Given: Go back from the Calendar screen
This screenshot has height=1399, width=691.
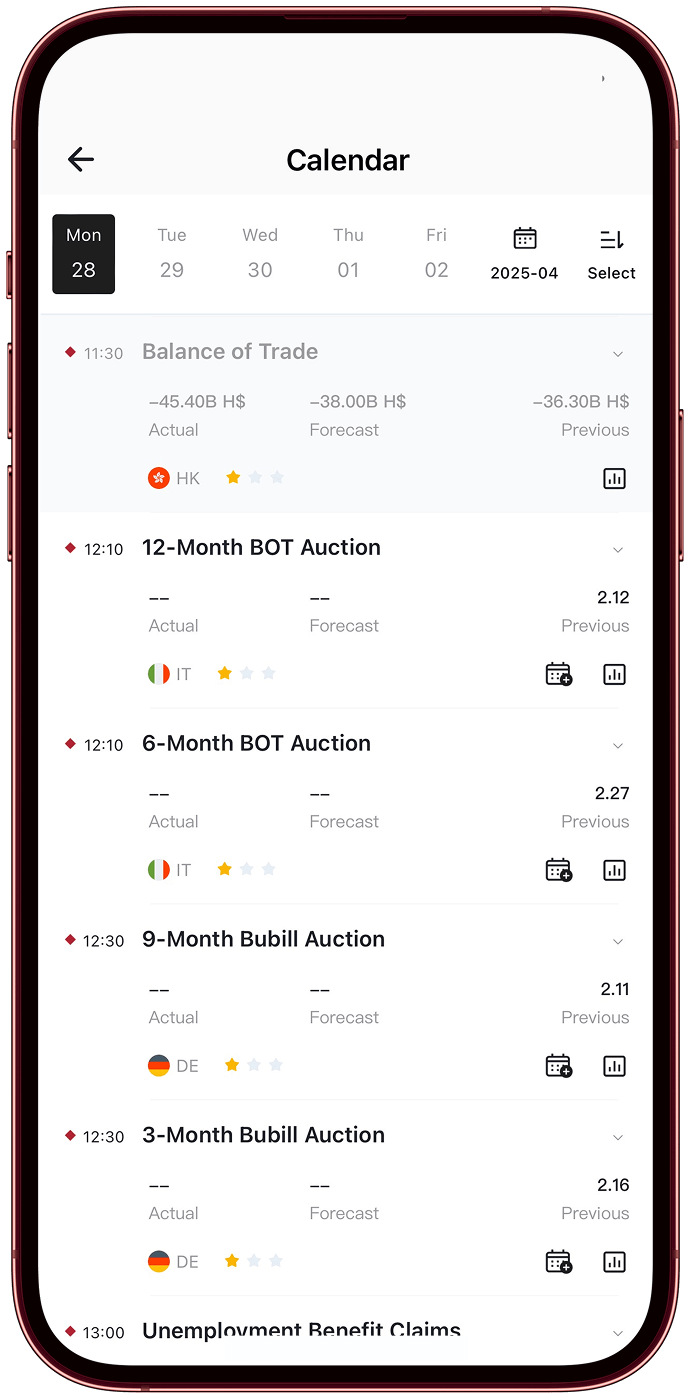Looking at the screenshot, I should pyautogui.click(x=81, y=159).
